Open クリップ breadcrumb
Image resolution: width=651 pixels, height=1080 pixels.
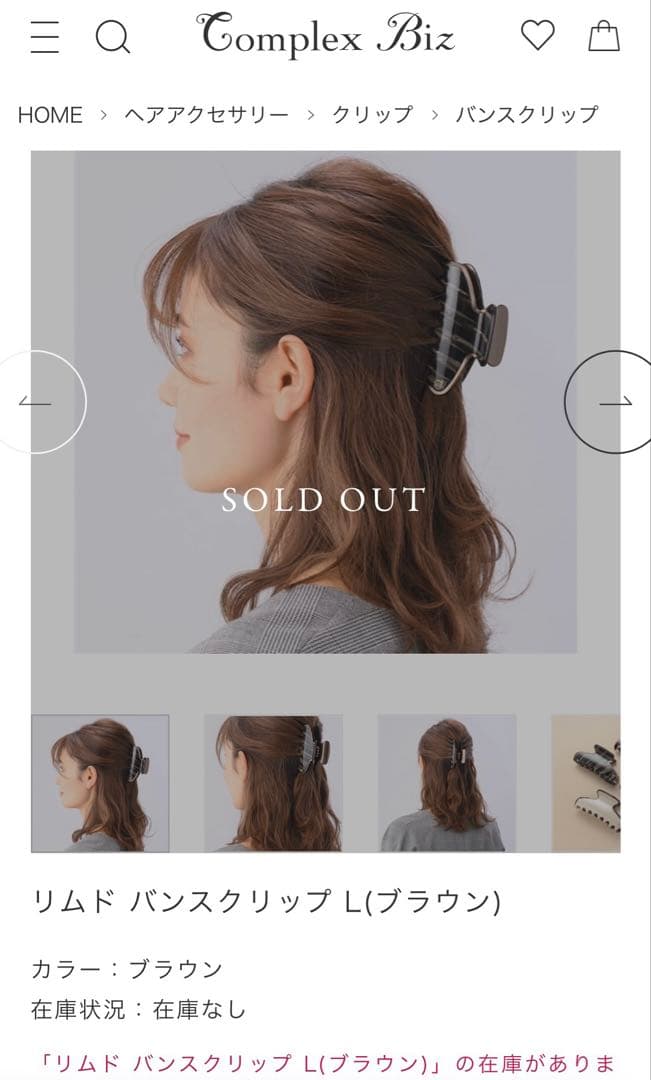point(372,114)
